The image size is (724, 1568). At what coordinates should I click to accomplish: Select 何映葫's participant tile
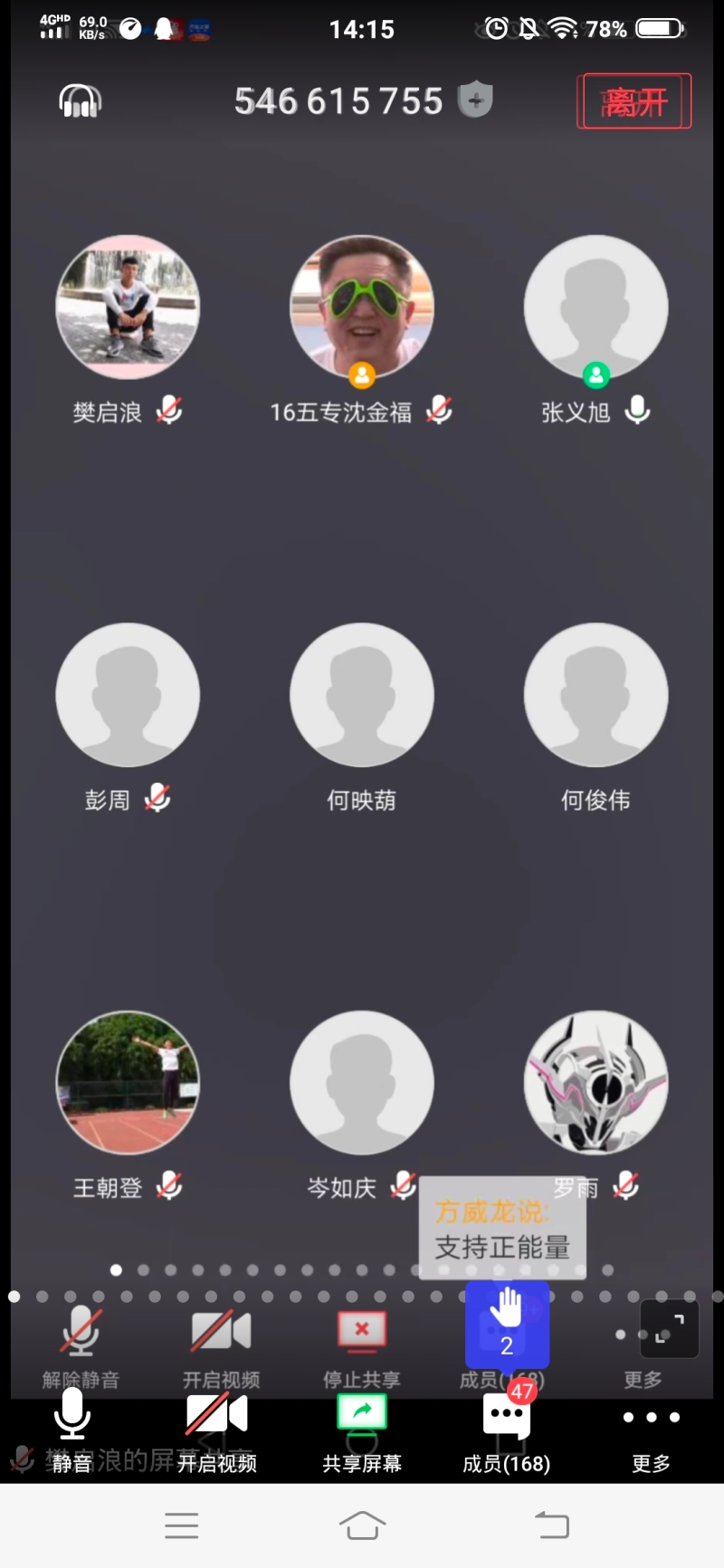[x=361, y=695]
